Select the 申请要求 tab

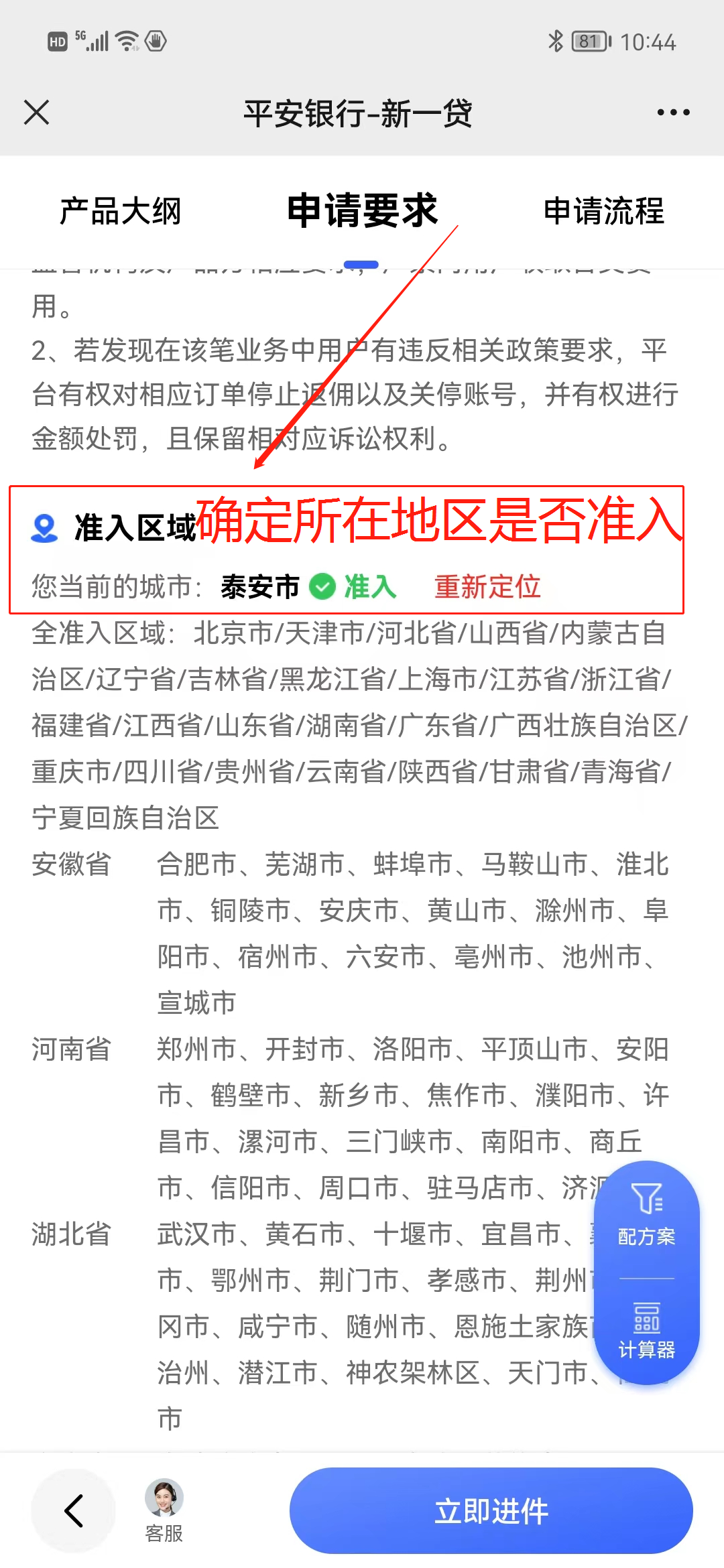pos(362,212)
